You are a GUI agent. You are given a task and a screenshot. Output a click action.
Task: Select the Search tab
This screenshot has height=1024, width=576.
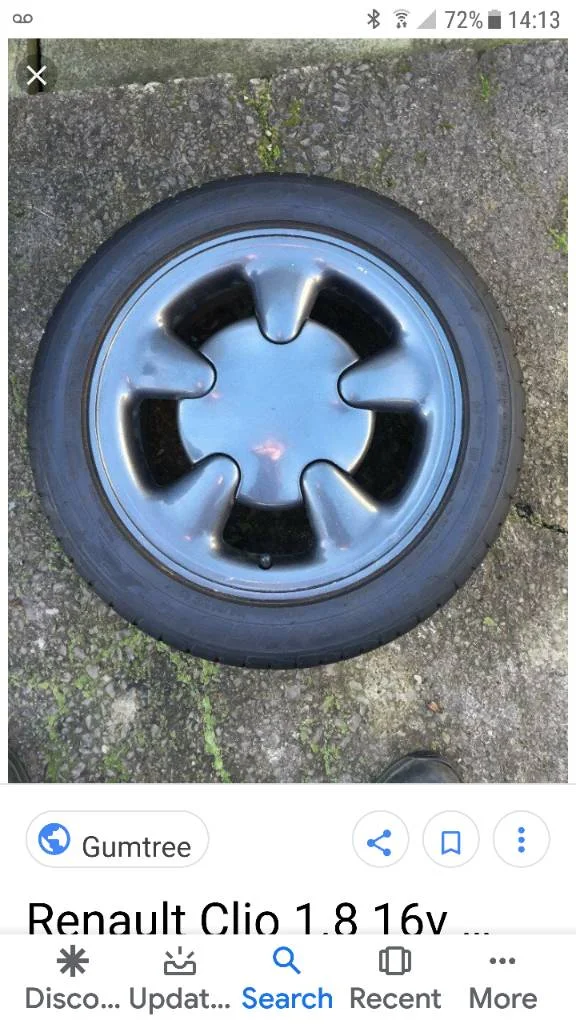pos(287,979)
